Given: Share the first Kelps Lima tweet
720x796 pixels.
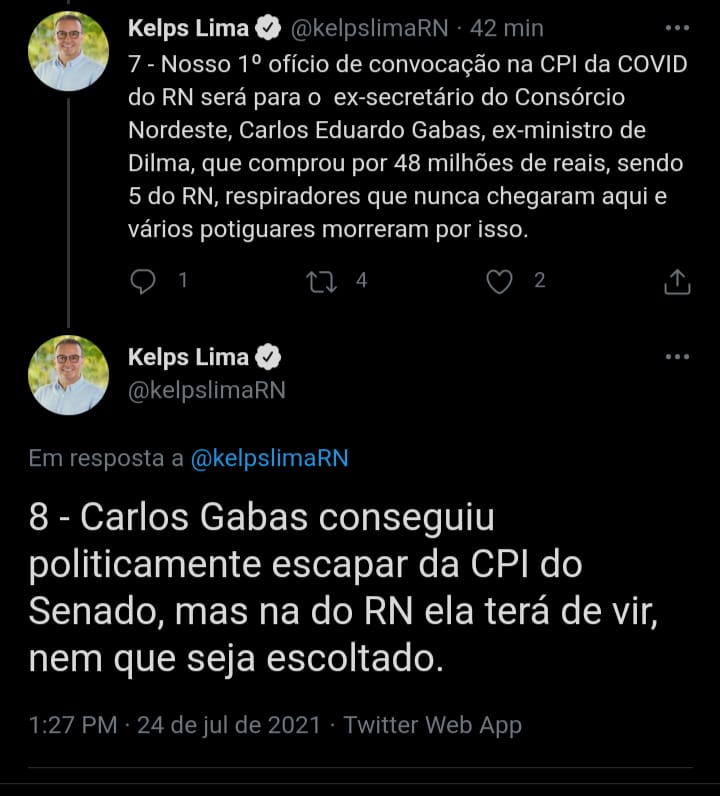Looking at the screenshot, I should coord(677,282).
